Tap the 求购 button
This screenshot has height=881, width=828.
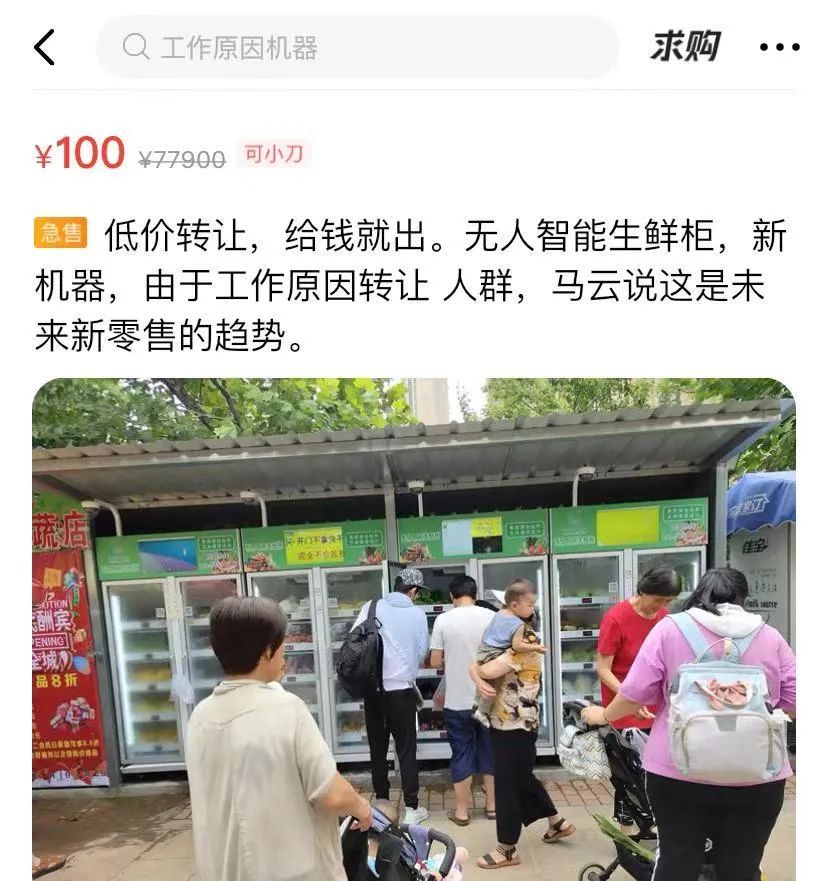click(685, 46)
